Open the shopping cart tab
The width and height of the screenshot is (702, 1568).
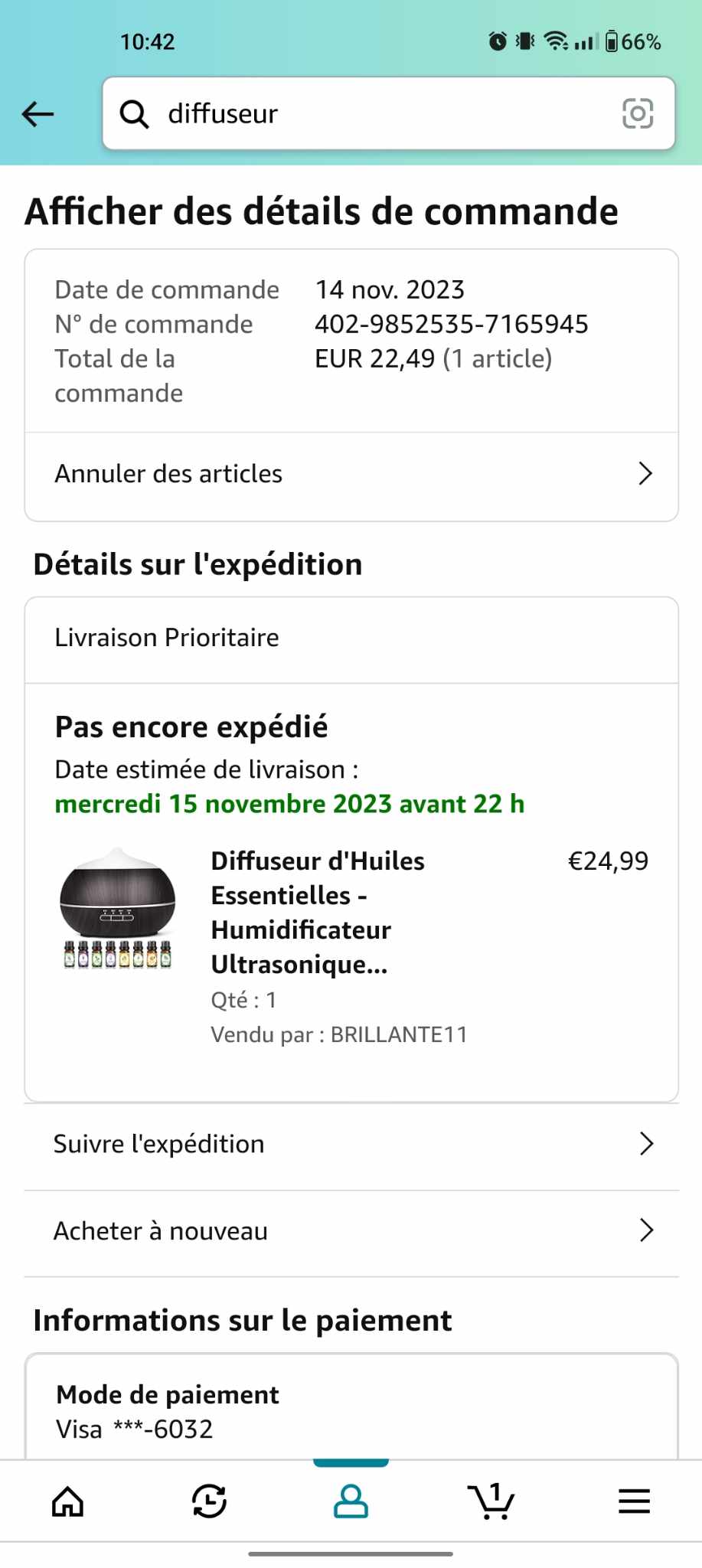(x=491, y=1501)
